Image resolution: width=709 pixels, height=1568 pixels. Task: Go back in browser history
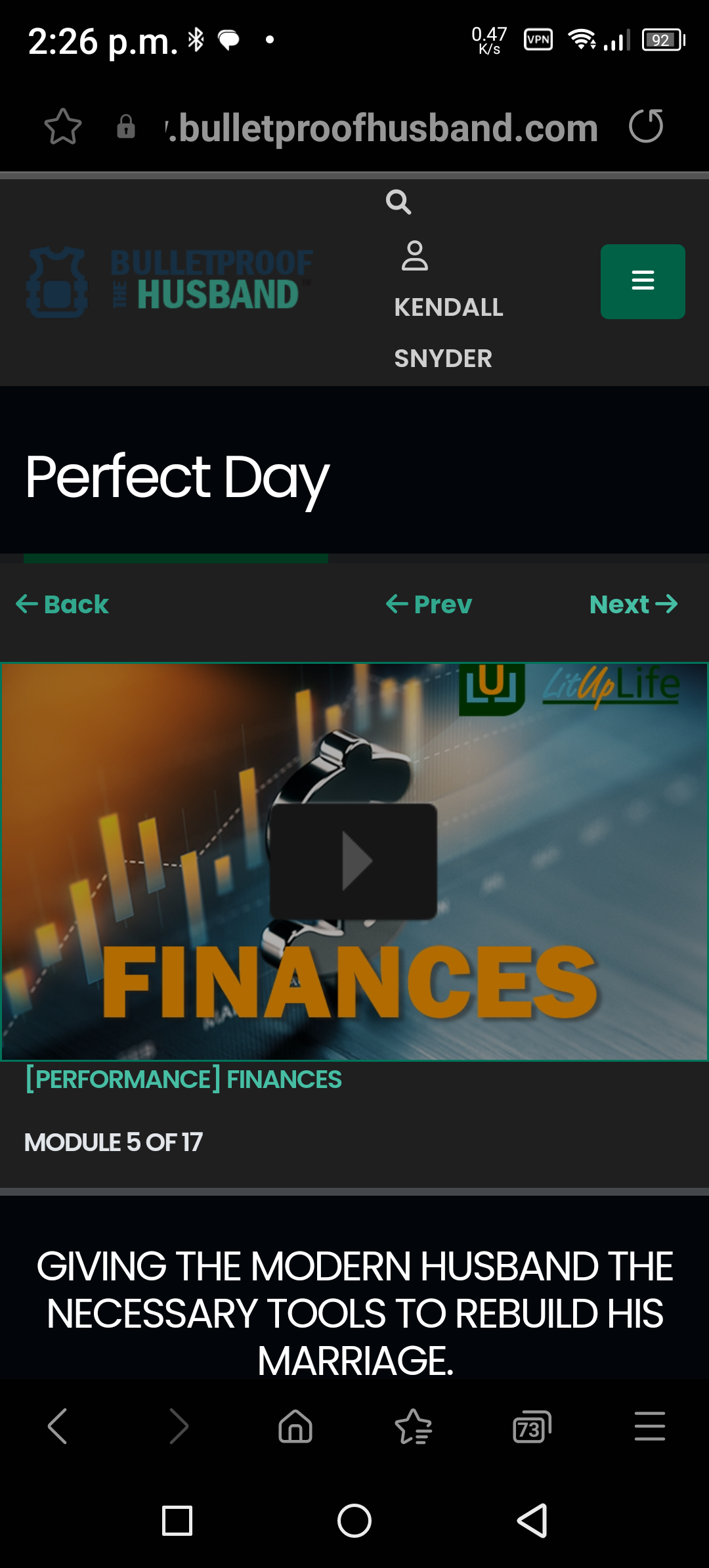coord(58,1426)
